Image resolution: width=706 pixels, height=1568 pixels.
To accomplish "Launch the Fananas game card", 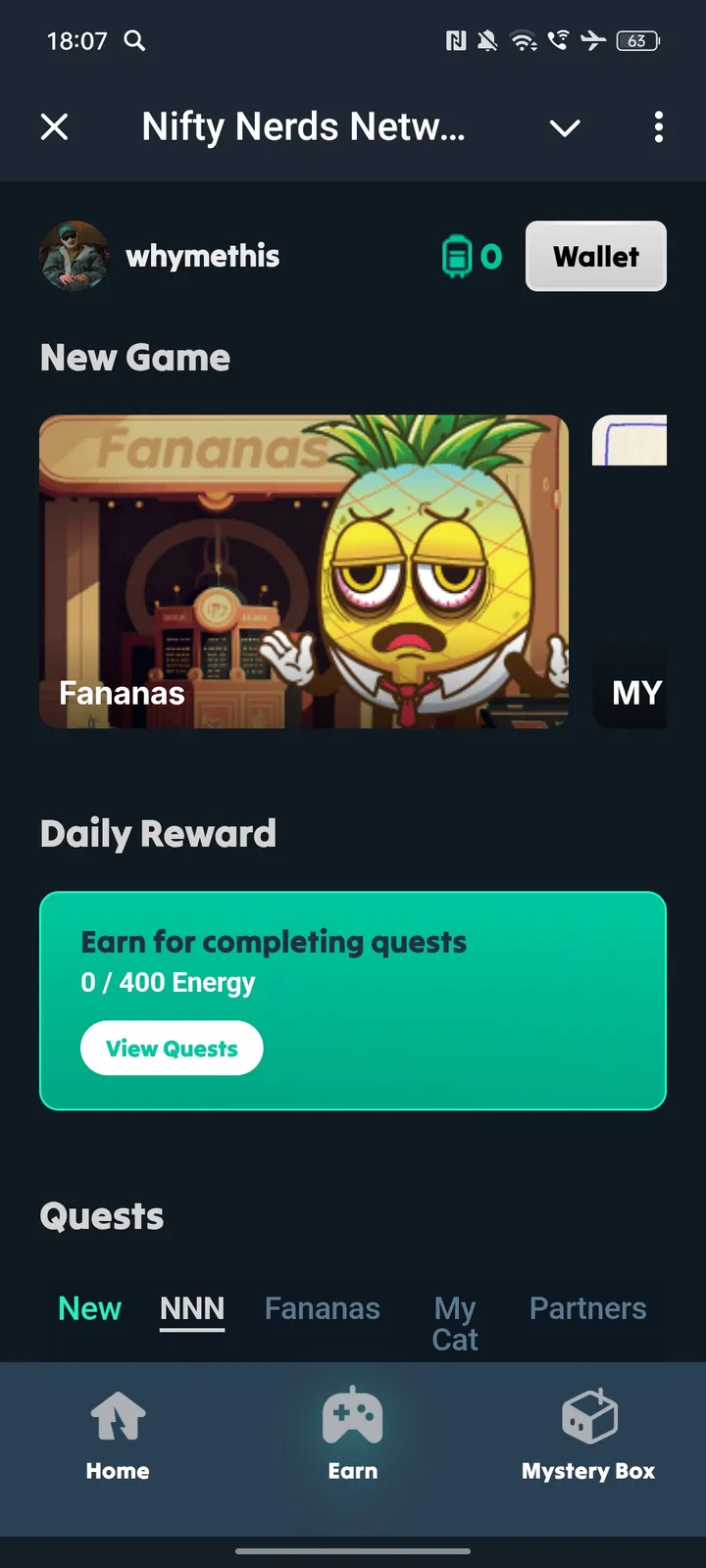I will click(x=304, y=571).
